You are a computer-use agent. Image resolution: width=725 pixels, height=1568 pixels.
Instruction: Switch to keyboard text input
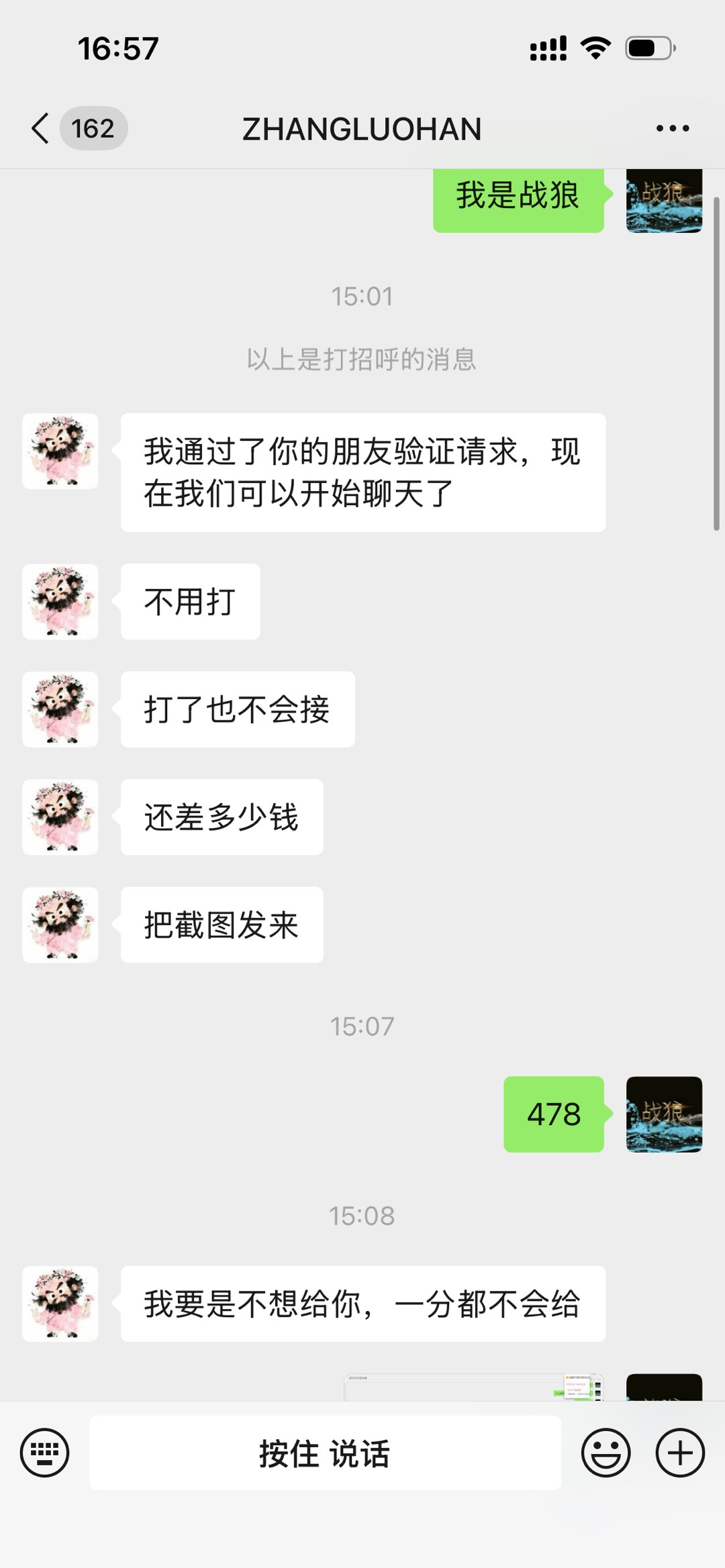point(44,1453)
